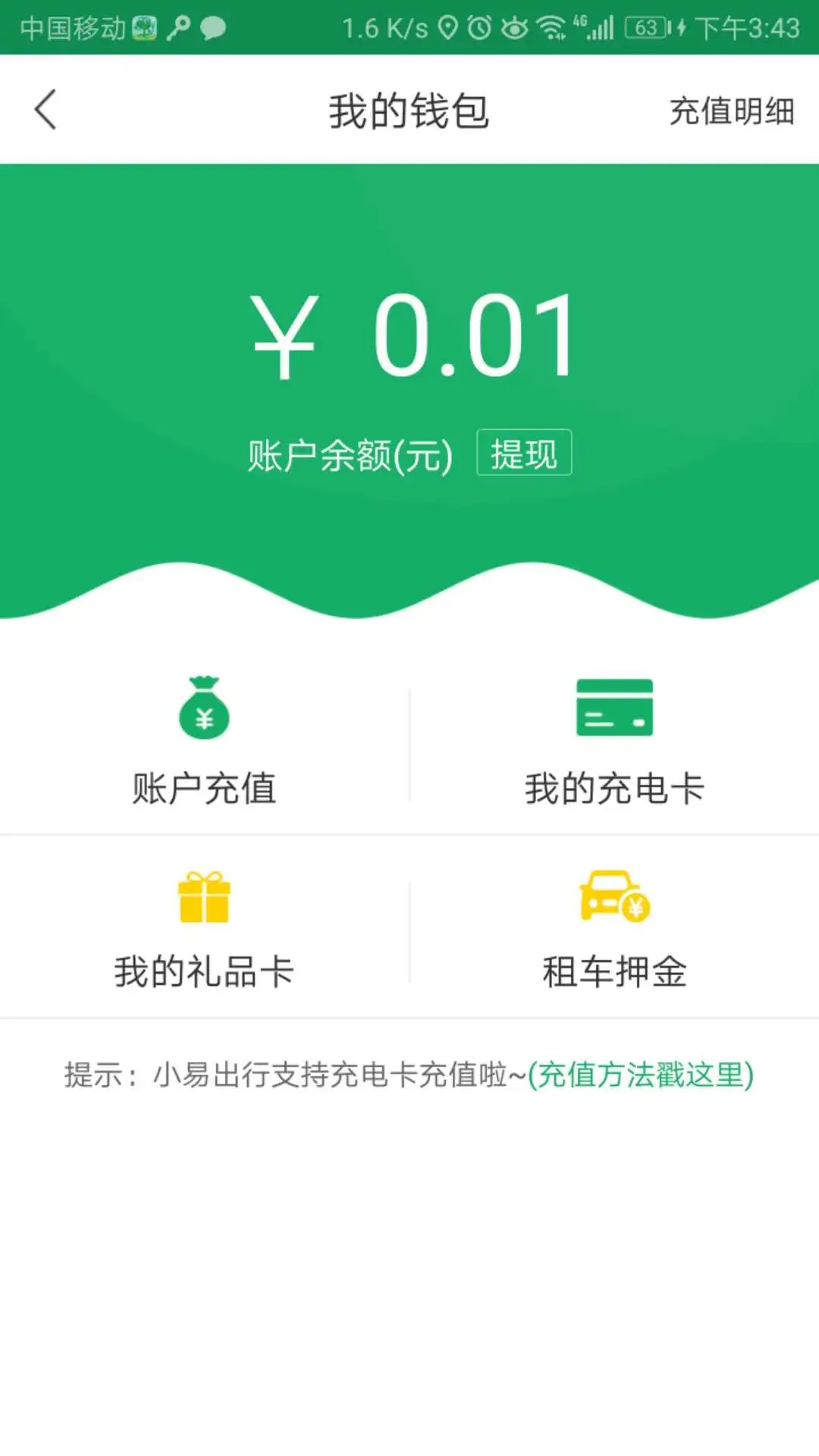Tap the bank card icon for 我的充电卡

click(614, 709)
